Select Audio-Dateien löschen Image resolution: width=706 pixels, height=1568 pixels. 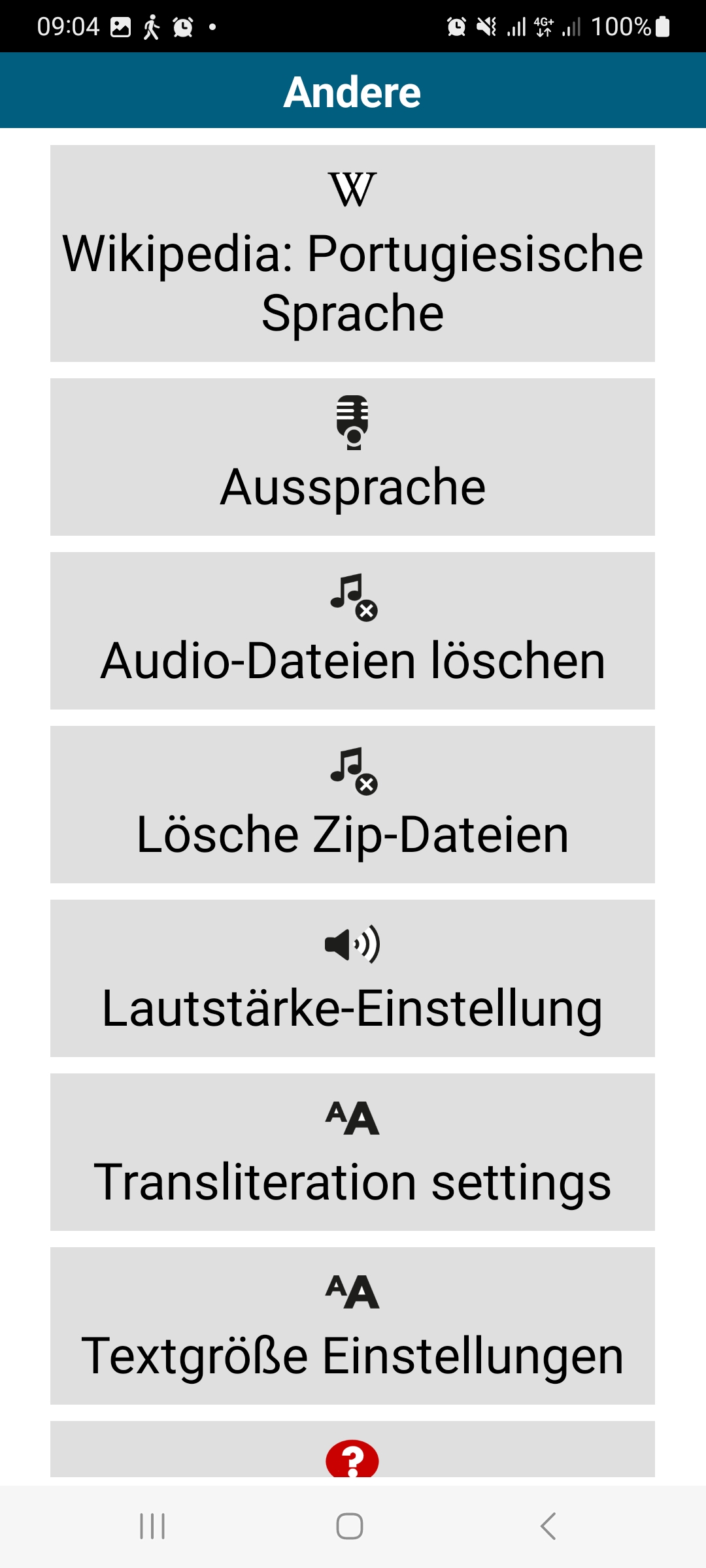coord(352,630)
